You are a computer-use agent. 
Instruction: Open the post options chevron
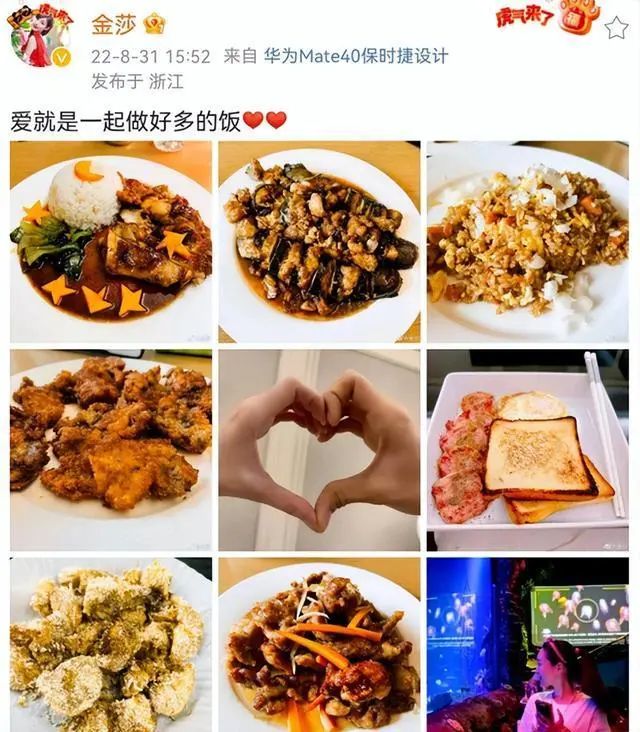click(x=616, y=28)
